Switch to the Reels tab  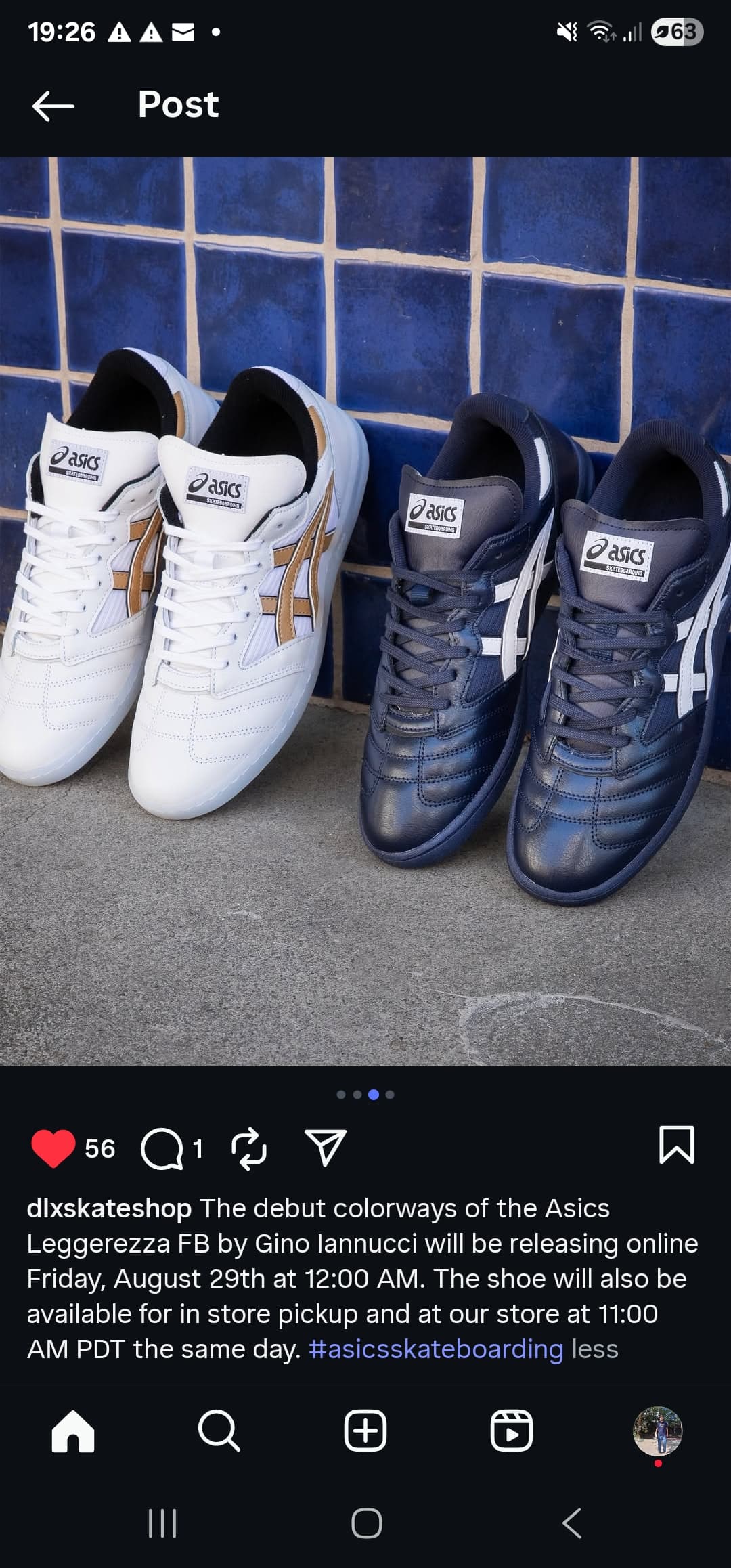(511, 1431)
